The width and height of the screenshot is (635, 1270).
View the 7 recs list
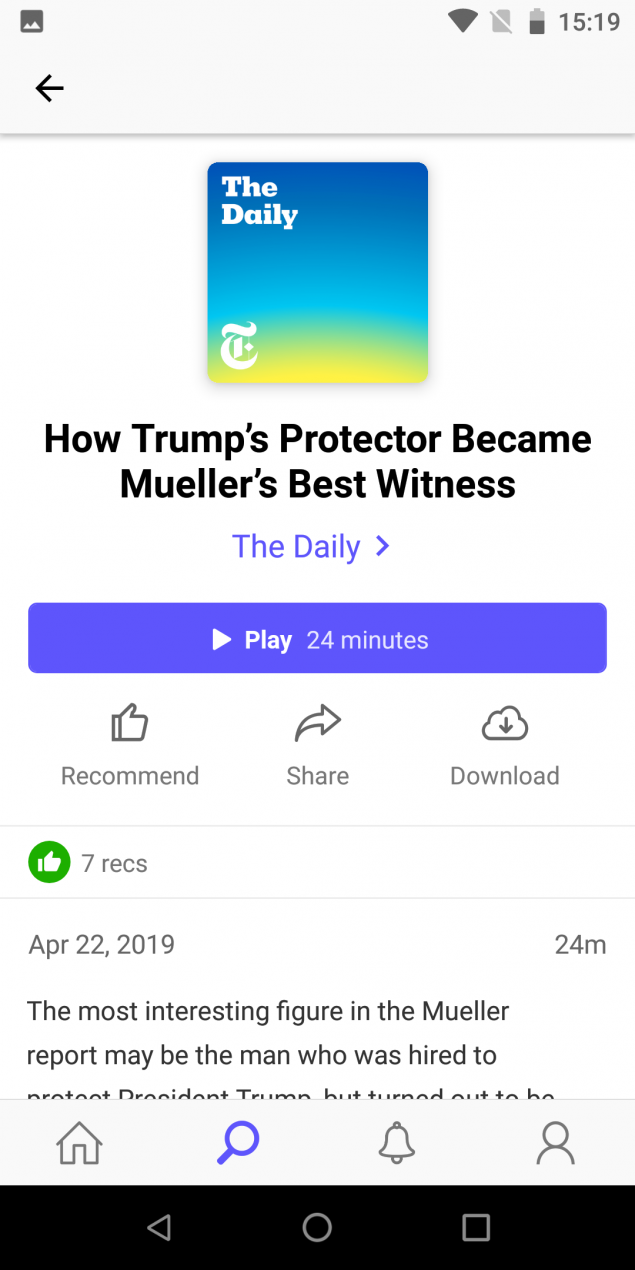(x=90, y=863)
